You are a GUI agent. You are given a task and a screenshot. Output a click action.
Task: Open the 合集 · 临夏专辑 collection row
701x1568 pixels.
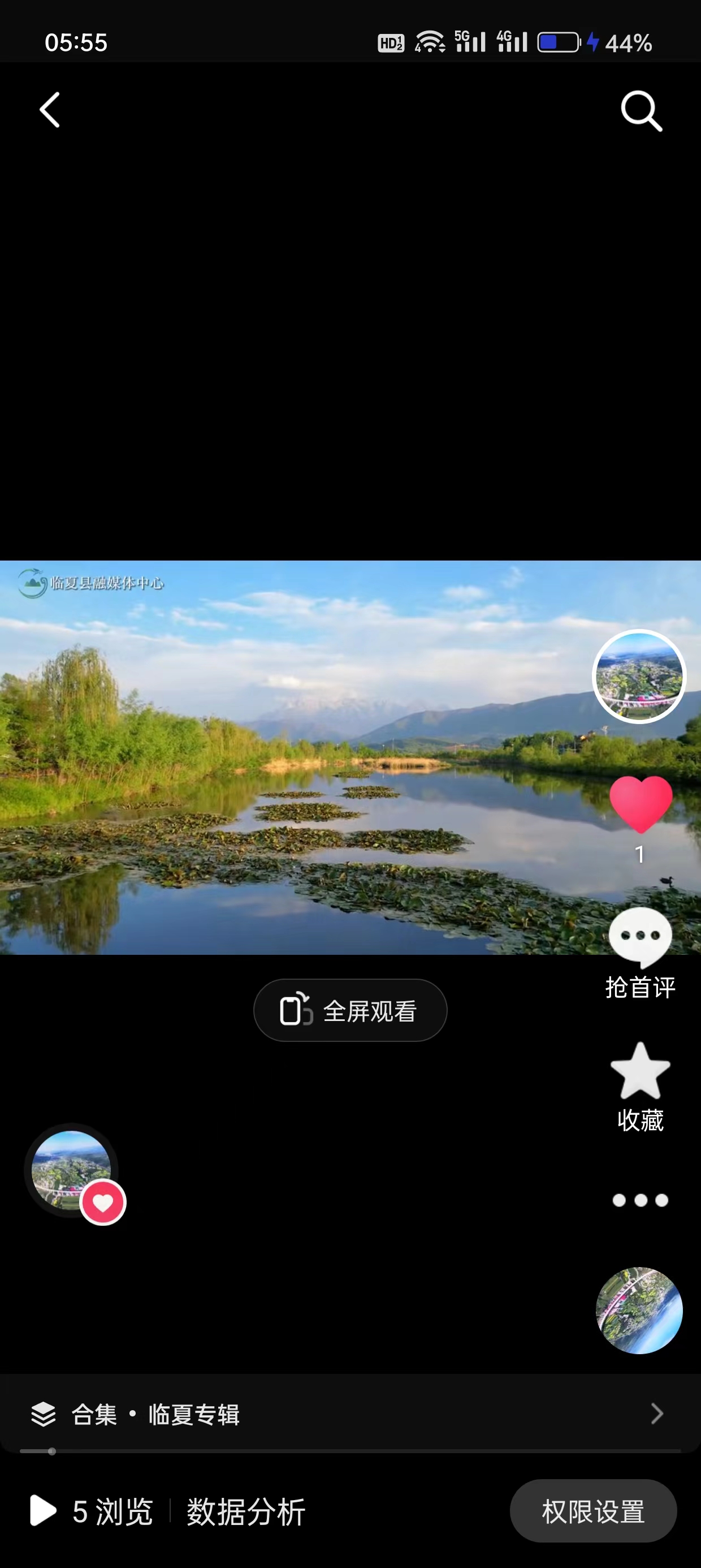point(350,1414)
